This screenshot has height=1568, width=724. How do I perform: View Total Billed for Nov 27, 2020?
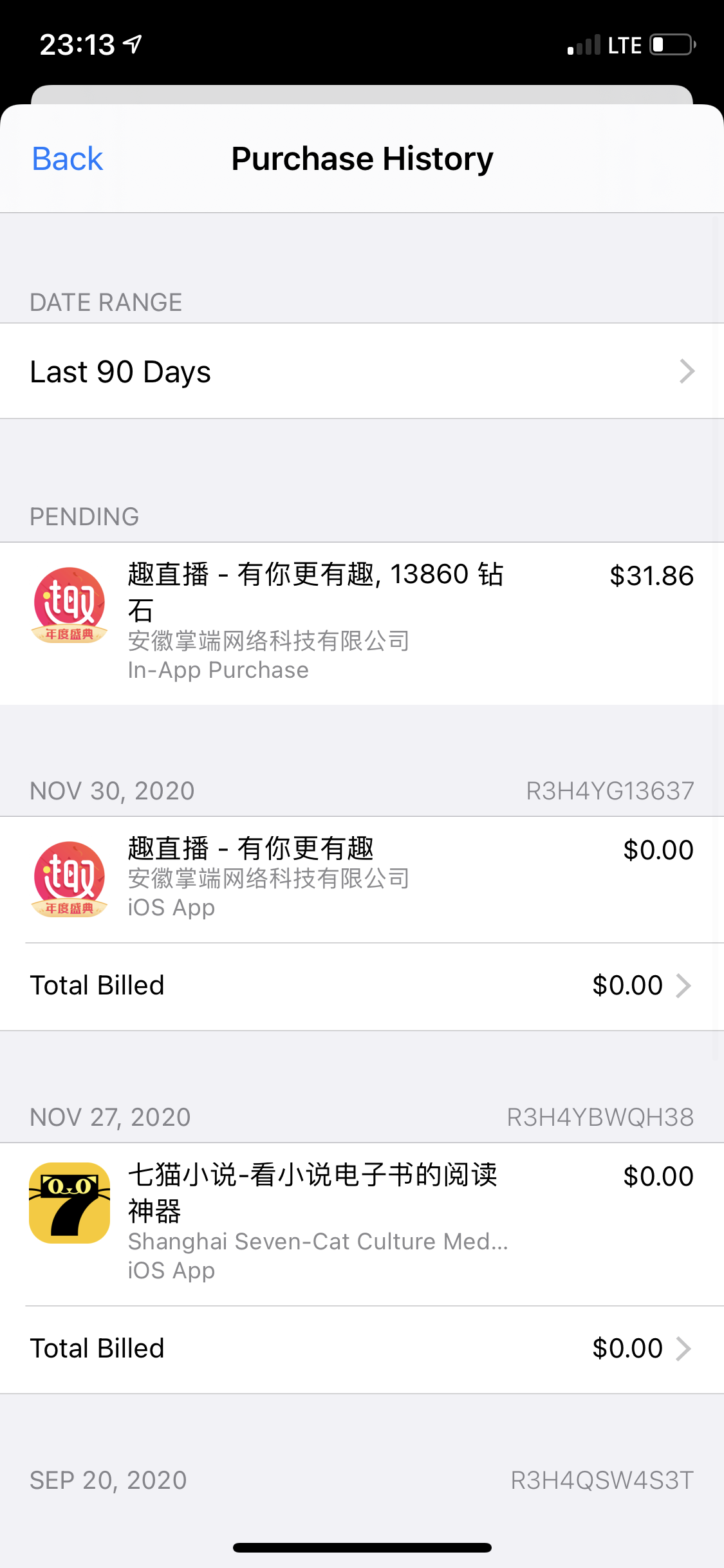(x=362, y=1349)
